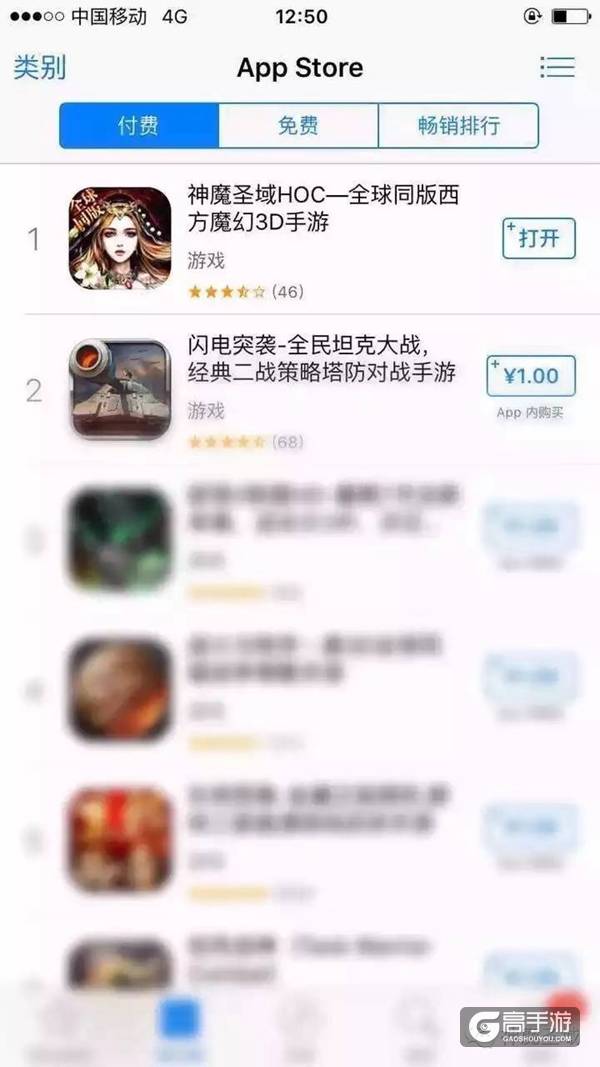Screen dimensions: 600x1067
Task: Buy 闪电突袭 for ¥1.00
Action: (x=530, y=377)
